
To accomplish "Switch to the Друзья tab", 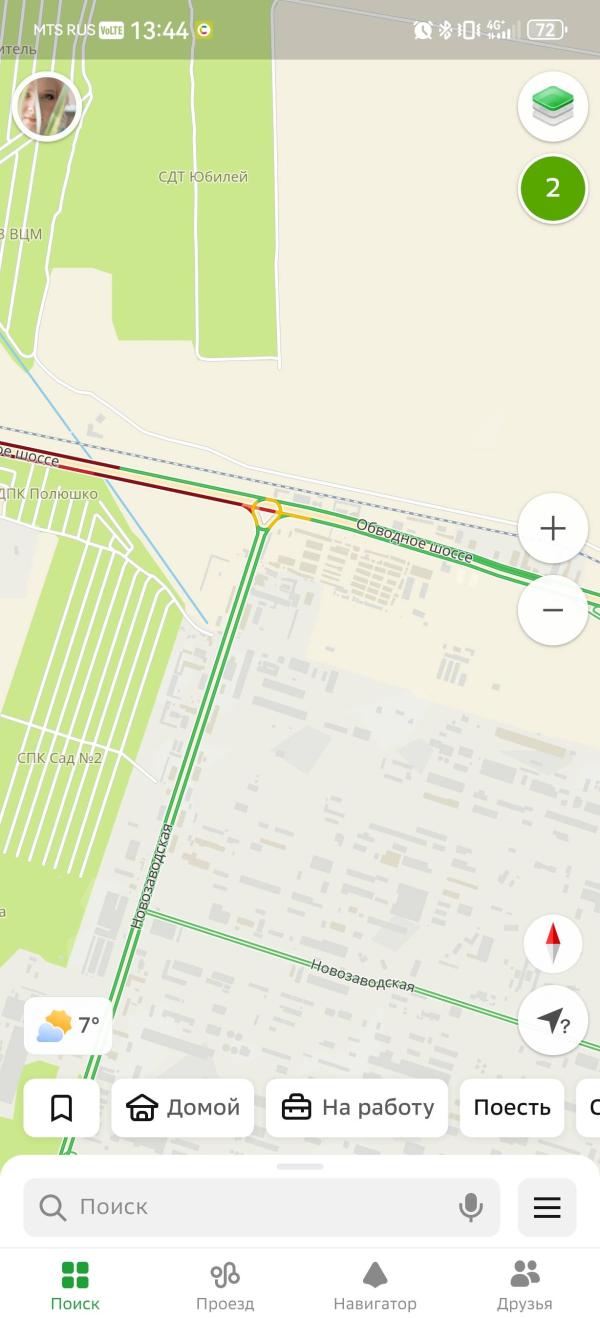I will coord(524,1285).
